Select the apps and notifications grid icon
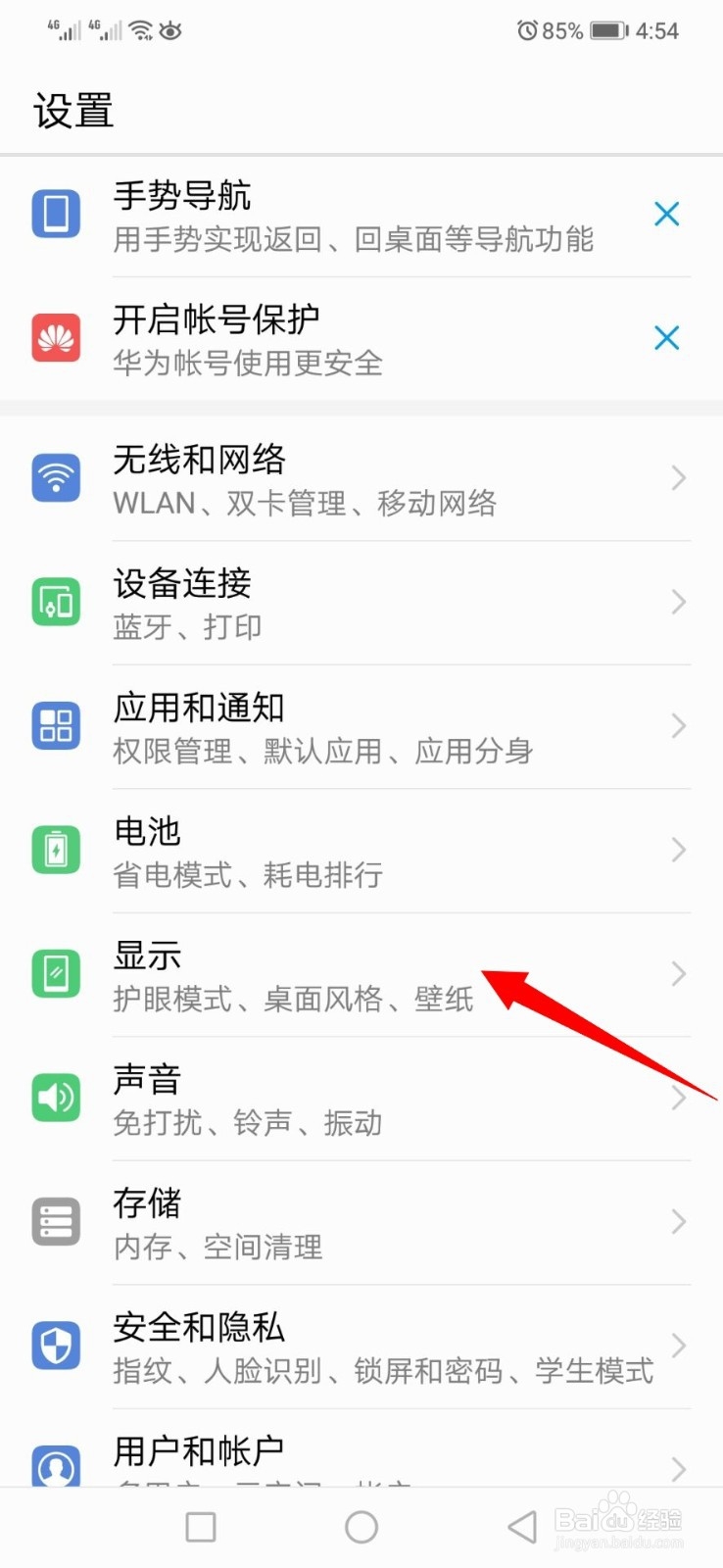This screenshot has width=723, height=1568. (56, 726)
